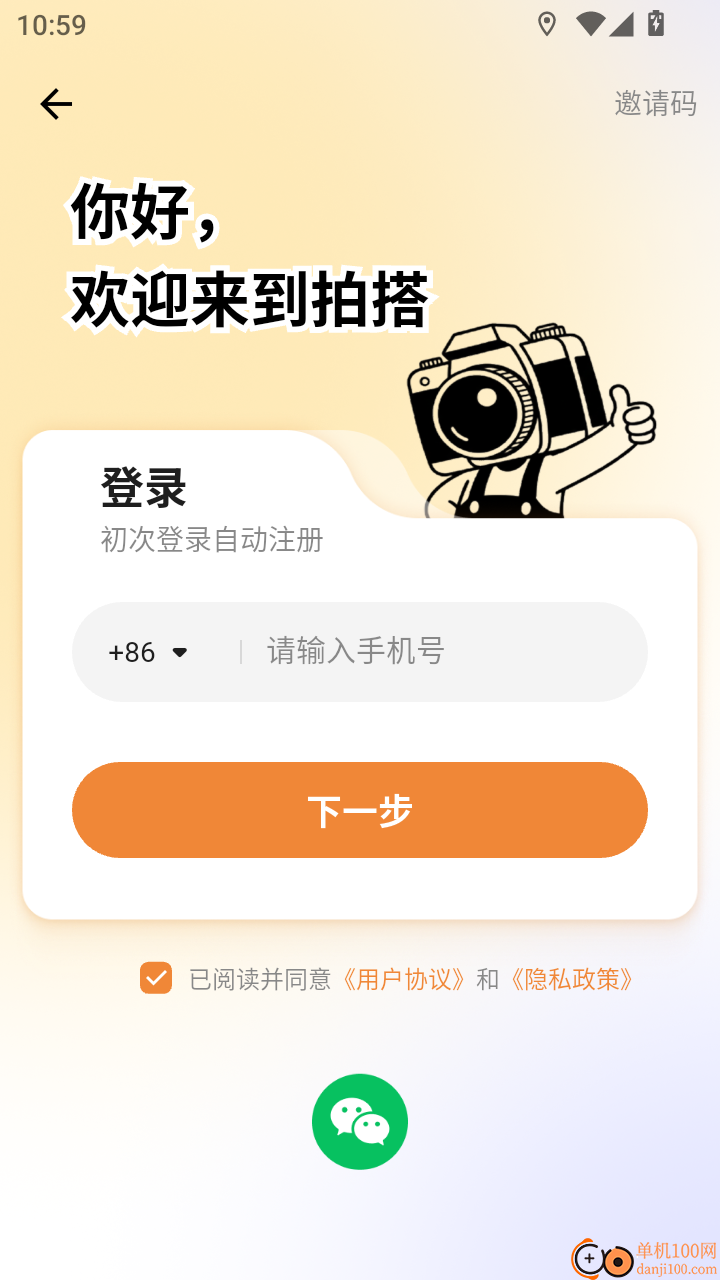This screenshot has height=1280, width=720.
Task: Click the back arrow at top left
Action: pyautogui.click(x=56, y=103)
